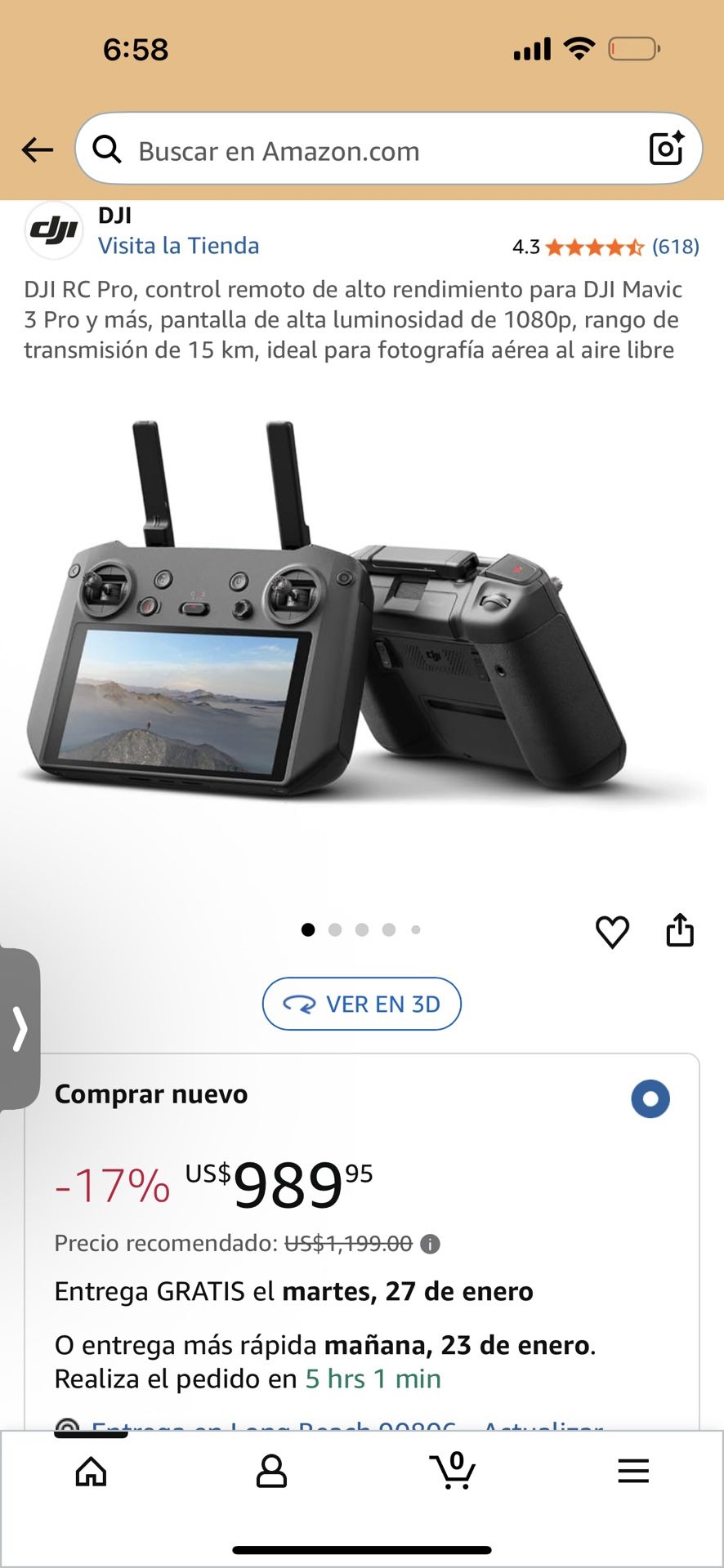The width and height of the screenshot is (724, 1568).
Task: Show Precio recomendado info icon
Action: [x=430, y=1244]
